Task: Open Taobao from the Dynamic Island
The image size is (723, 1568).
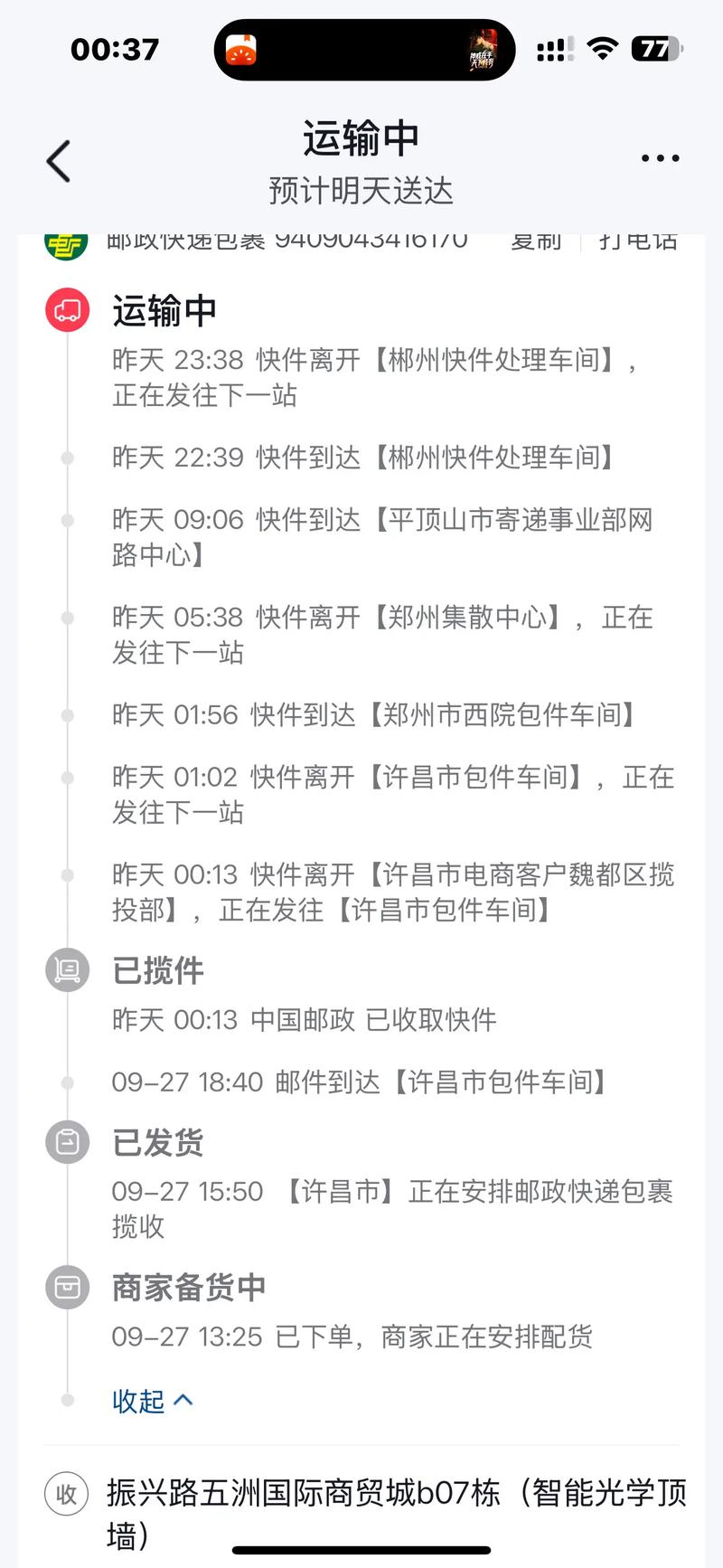Action: (241, 48)
